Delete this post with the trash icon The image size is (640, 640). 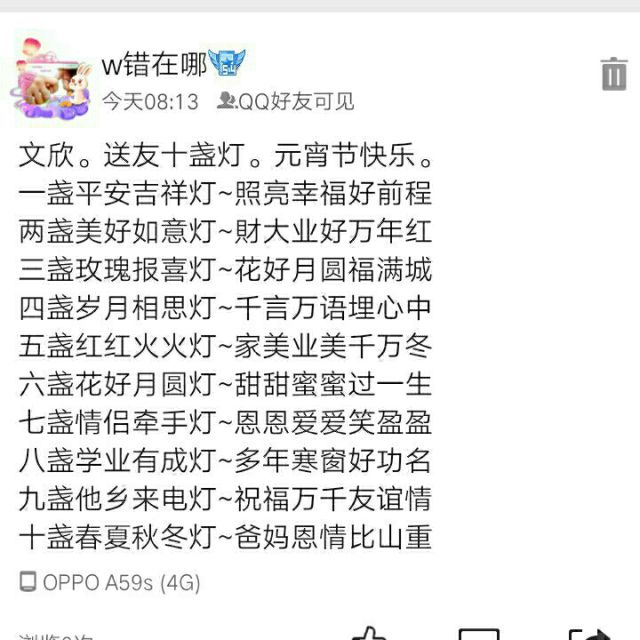click(613, 74)
